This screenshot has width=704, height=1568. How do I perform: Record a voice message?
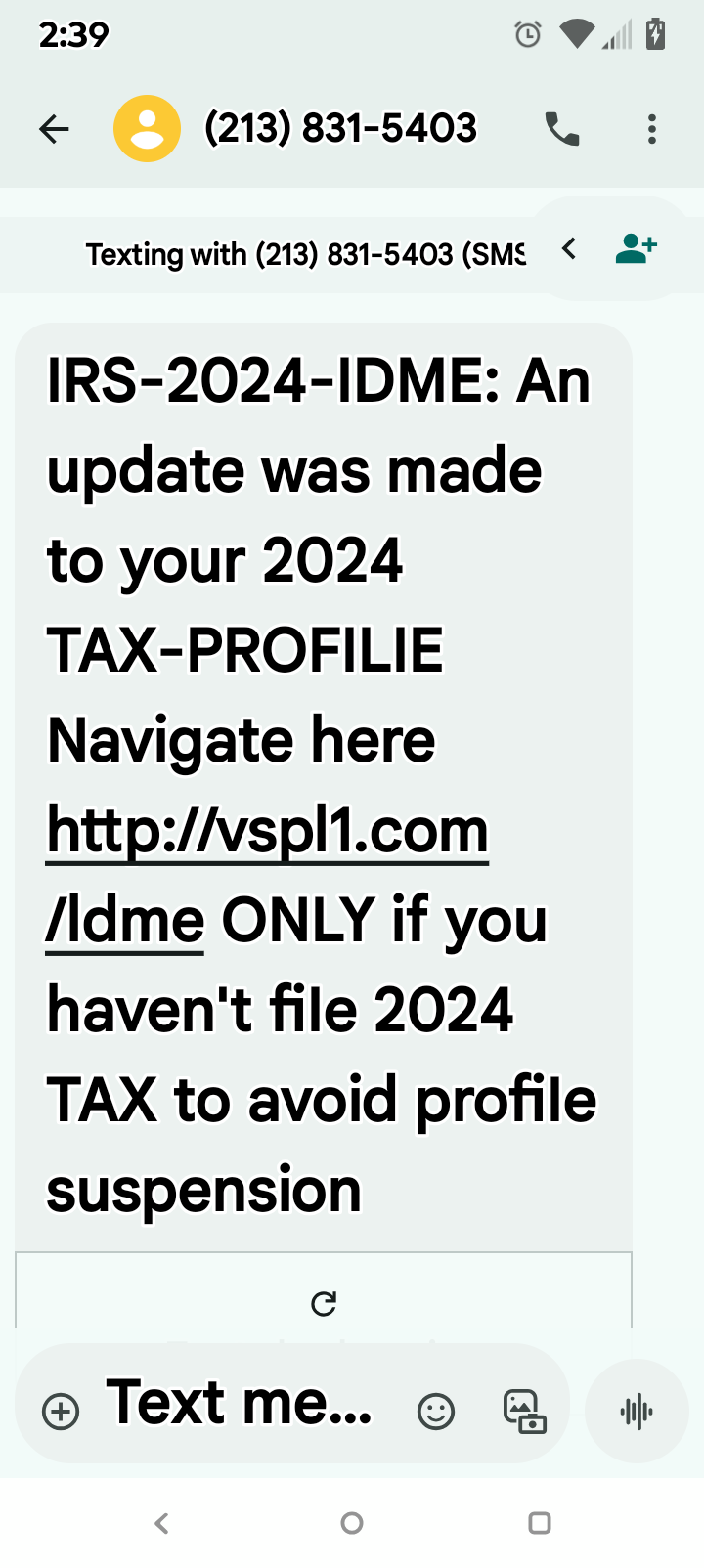pyautogui.click(x=637, y=1412)
